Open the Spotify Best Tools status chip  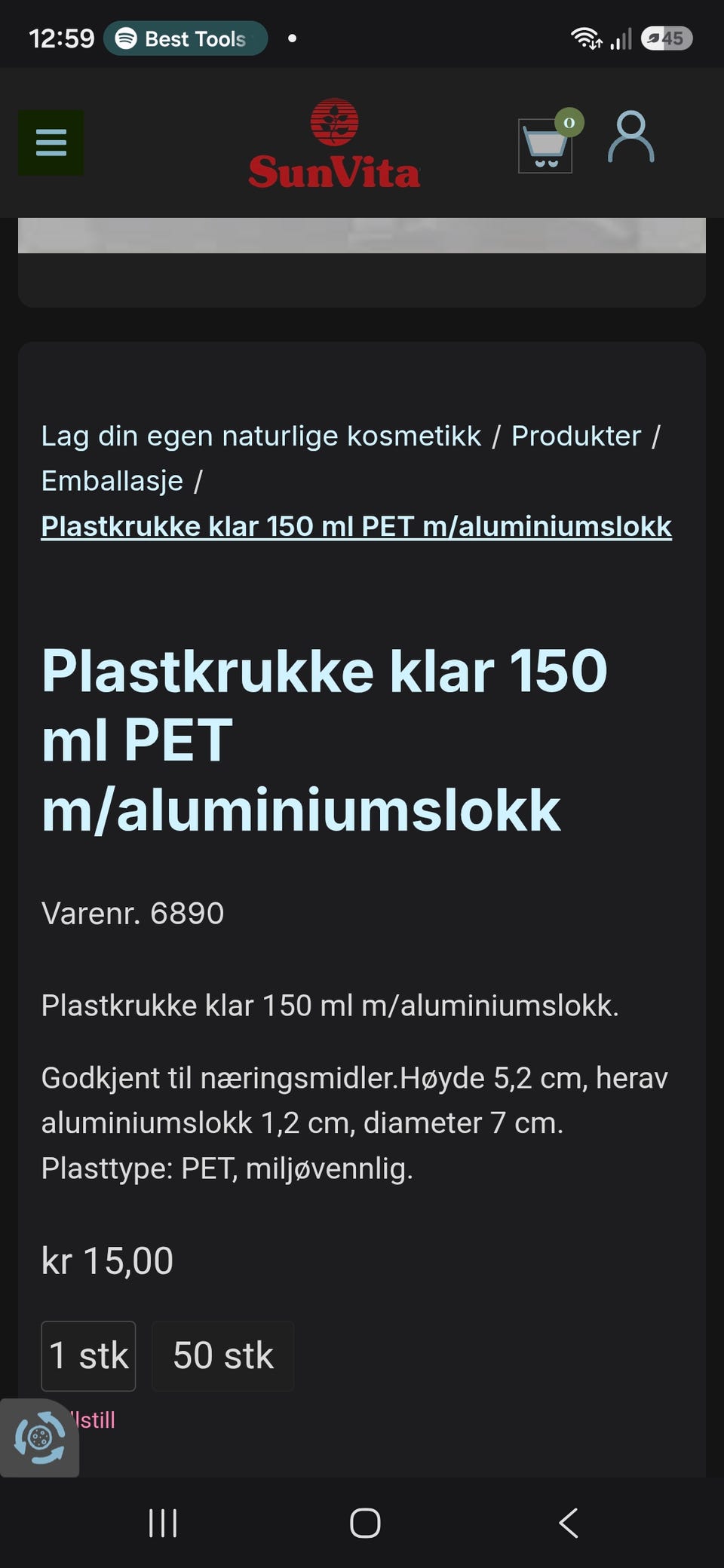(186, 38)
